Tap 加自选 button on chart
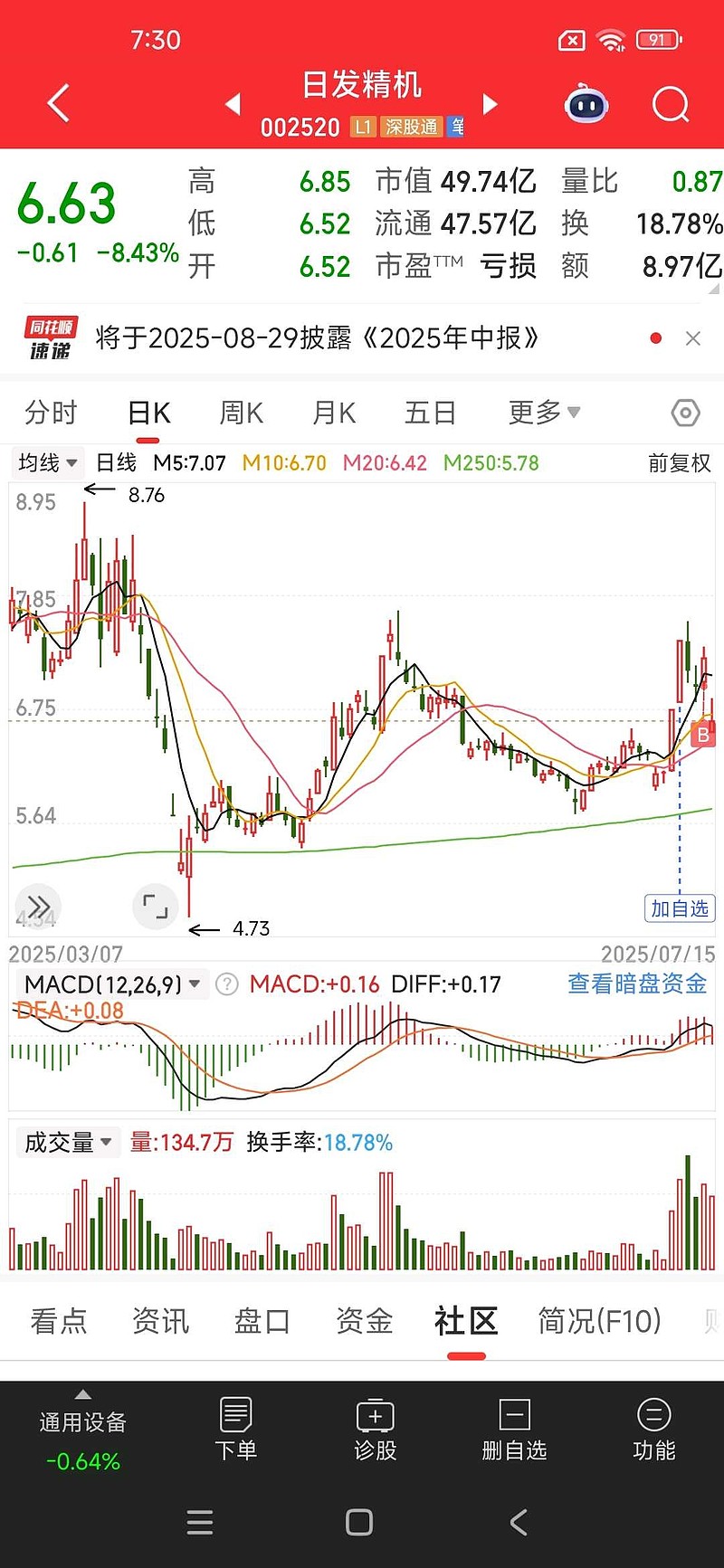 (681, 908)
